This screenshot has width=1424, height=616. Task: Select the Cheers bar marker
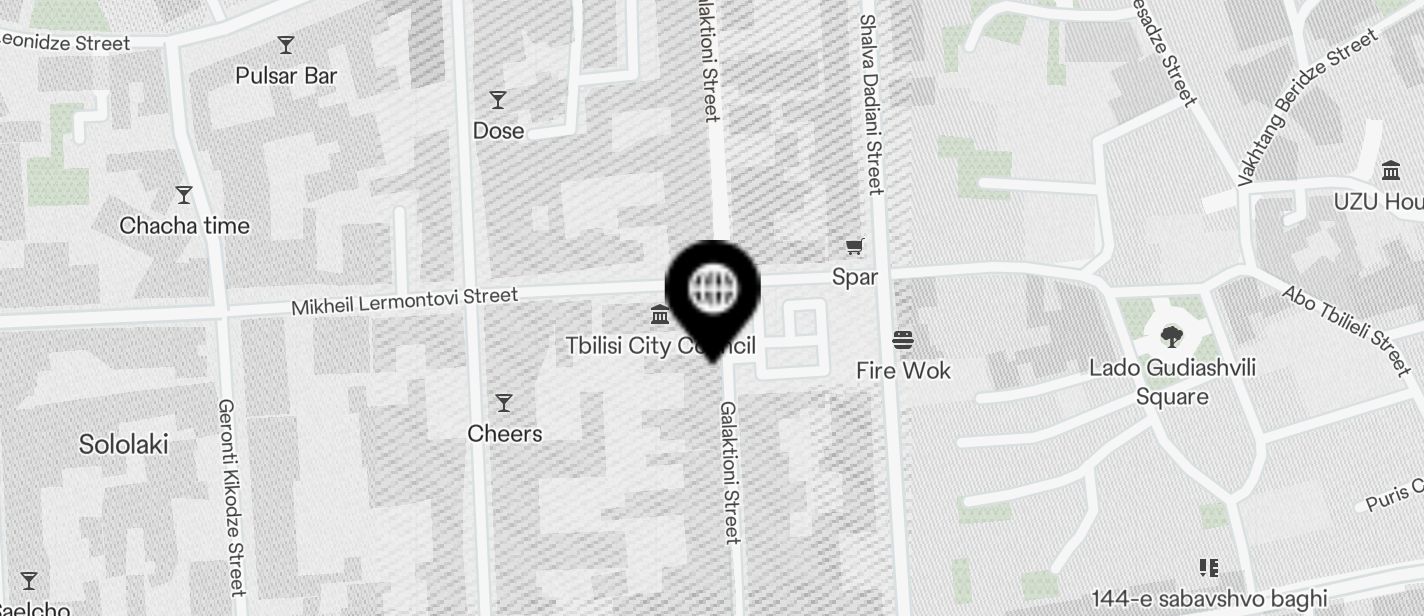pyautogui.click(x=504, y=403)
